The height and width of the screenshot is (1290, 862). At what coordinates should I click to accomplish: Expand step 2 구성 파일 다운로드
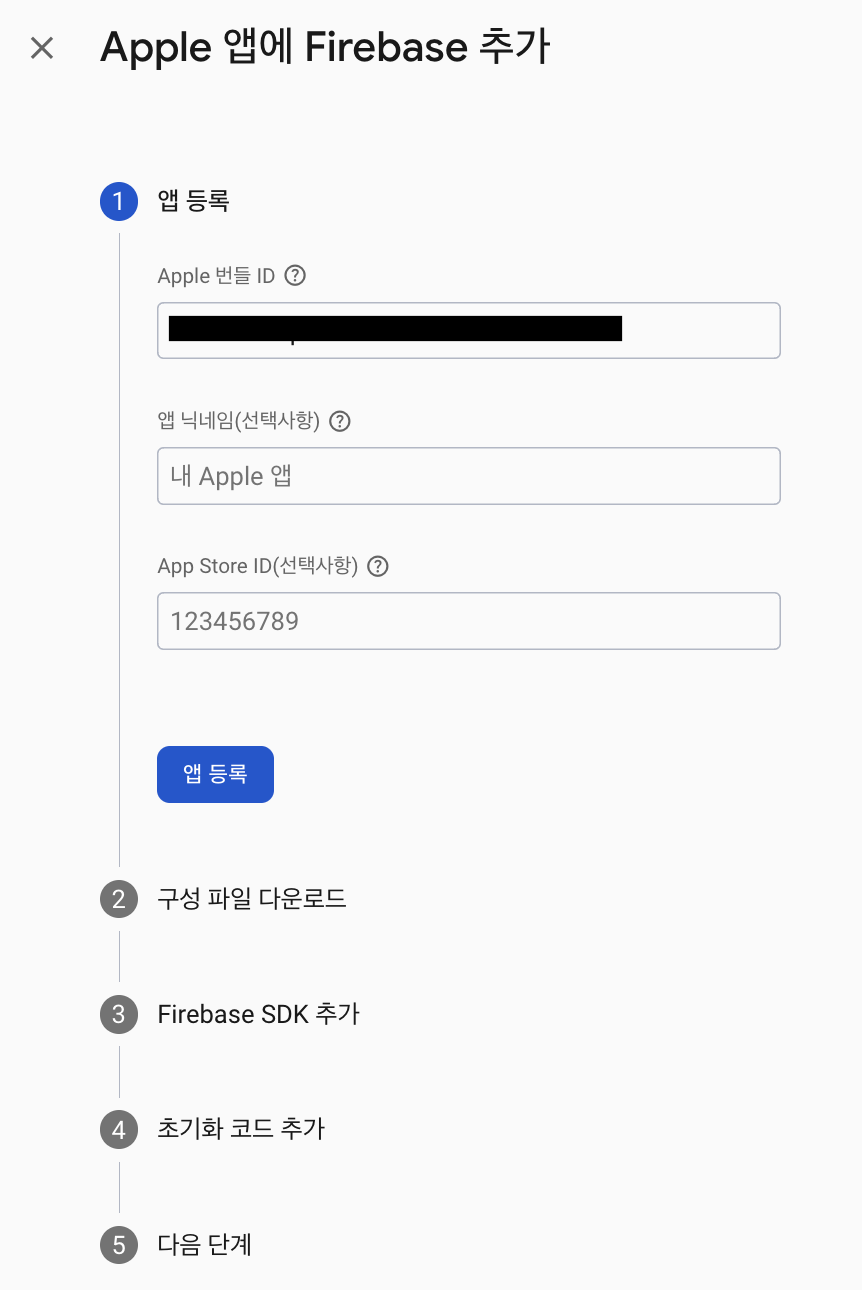[252, 899]
